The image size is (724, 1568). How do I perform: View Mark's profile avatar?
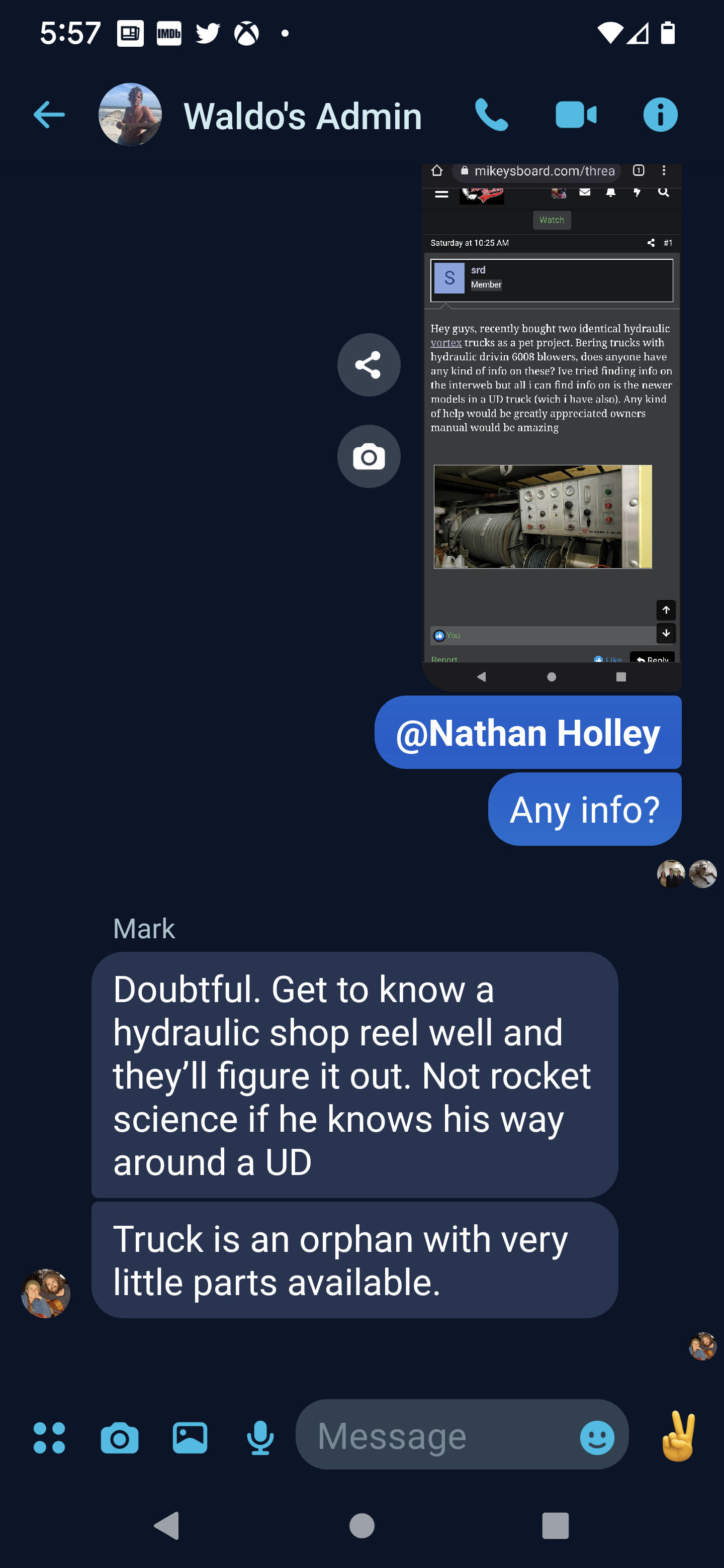tap(46, 1293)
